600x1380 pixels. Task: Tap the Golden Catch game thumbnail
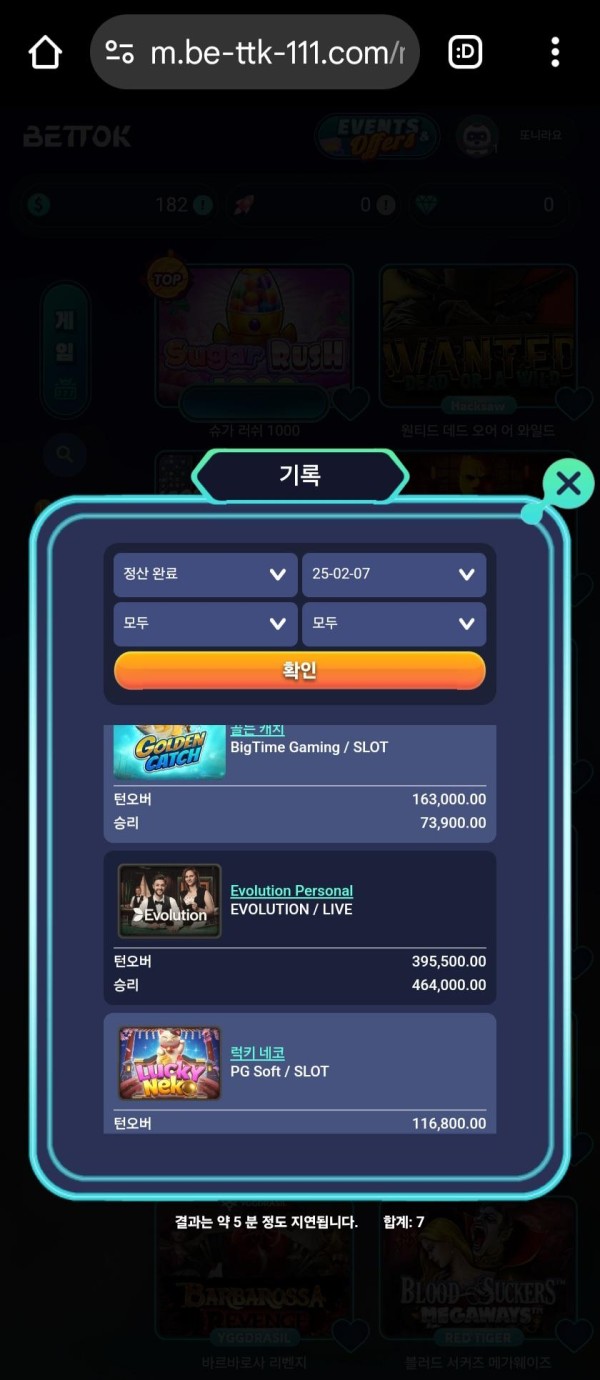tap(169, 752)
